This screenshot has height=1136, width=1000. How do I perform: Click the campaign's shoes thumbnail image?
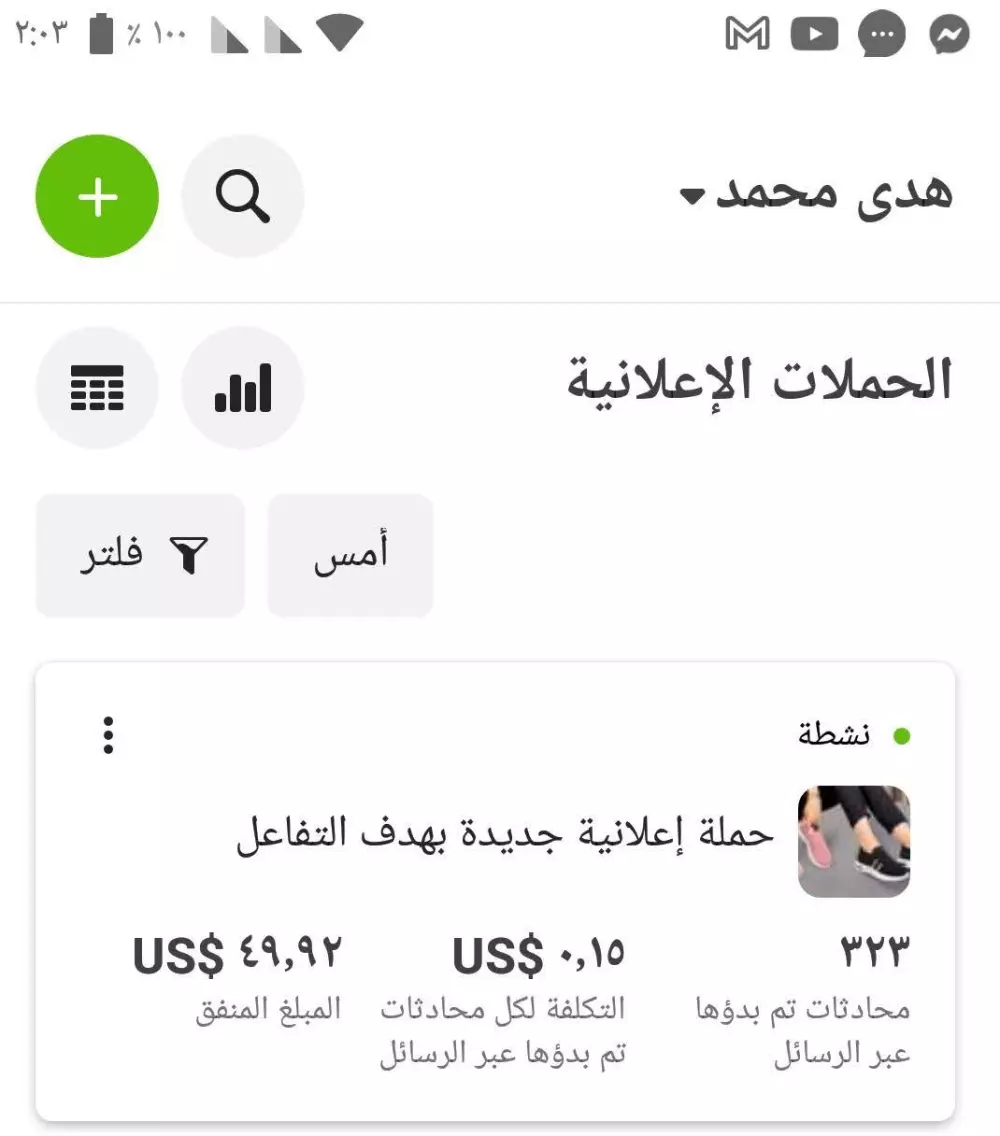(854, 841)
